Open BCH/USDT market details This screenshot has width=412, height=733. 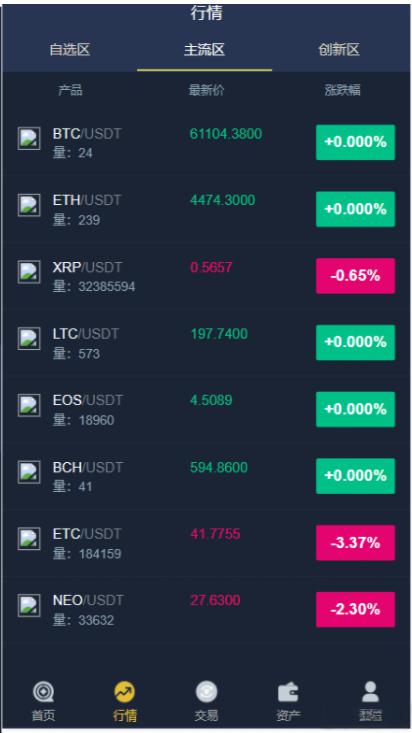[206, 476]
